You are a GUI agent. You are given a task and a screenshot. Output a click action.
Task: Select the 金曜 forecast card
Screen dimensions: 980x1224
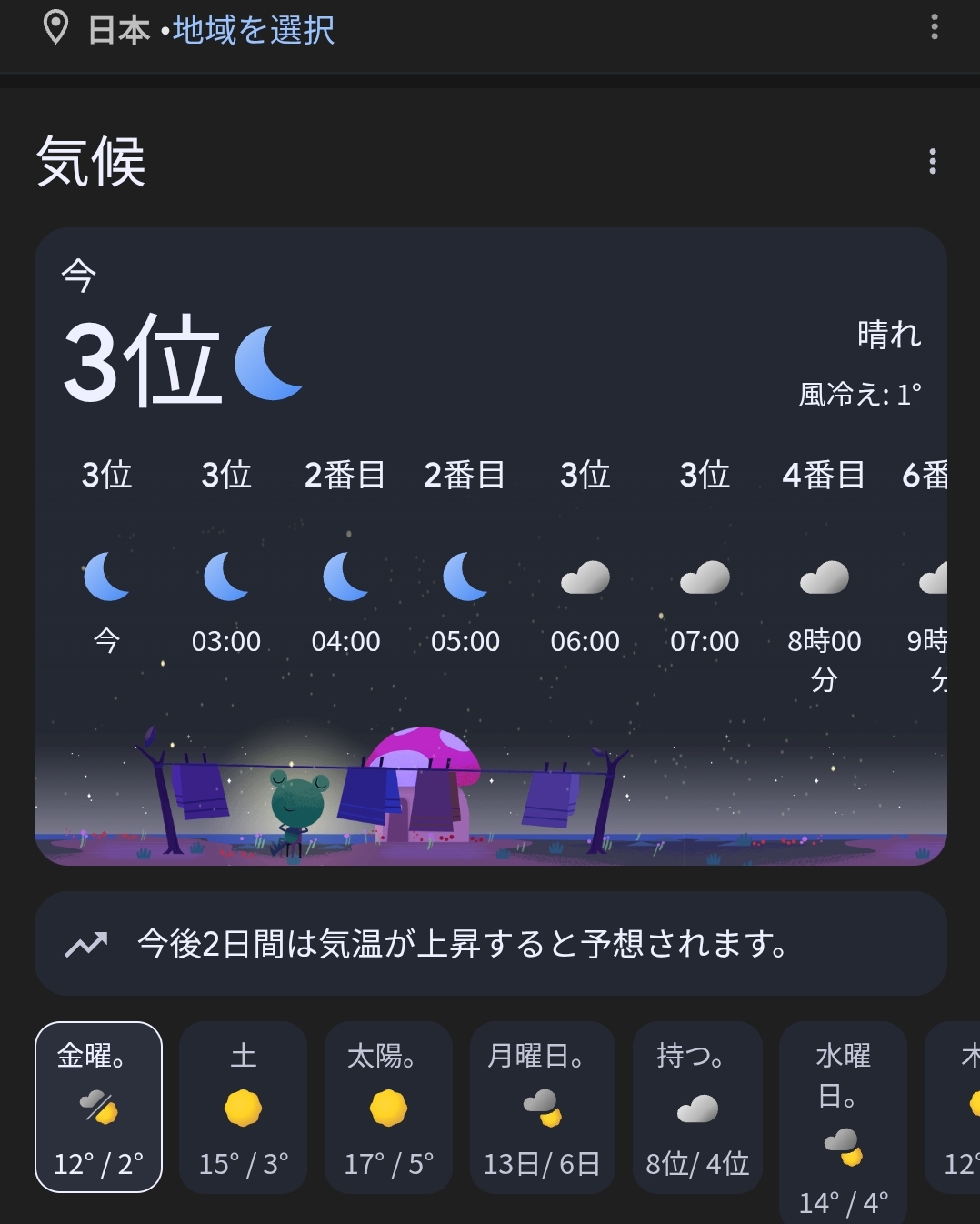point(98,1107)
